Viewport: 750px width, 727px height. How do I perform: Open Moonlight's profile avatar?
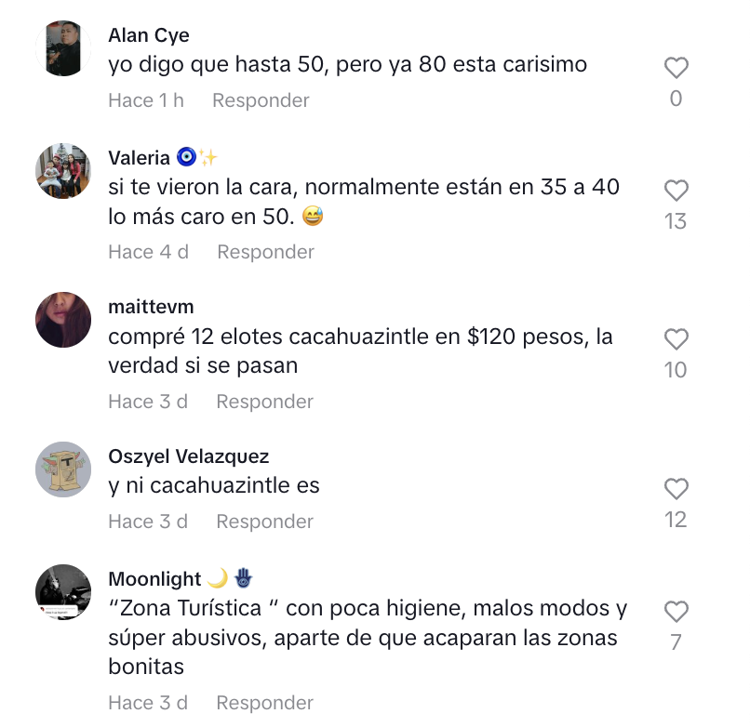[63, 592]
